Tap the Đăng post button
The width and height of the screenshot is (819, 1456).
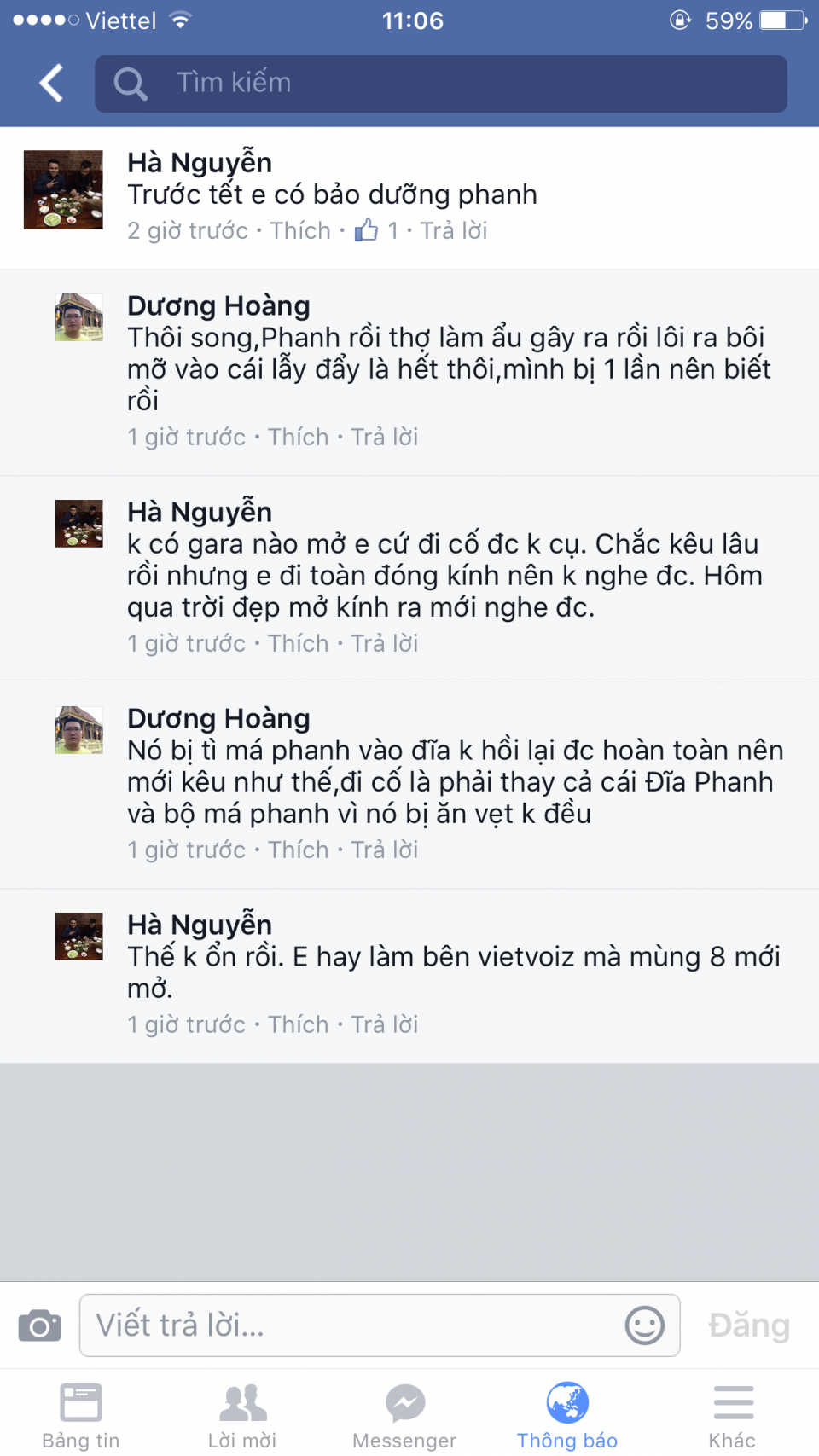click(x=748, y=1325)
